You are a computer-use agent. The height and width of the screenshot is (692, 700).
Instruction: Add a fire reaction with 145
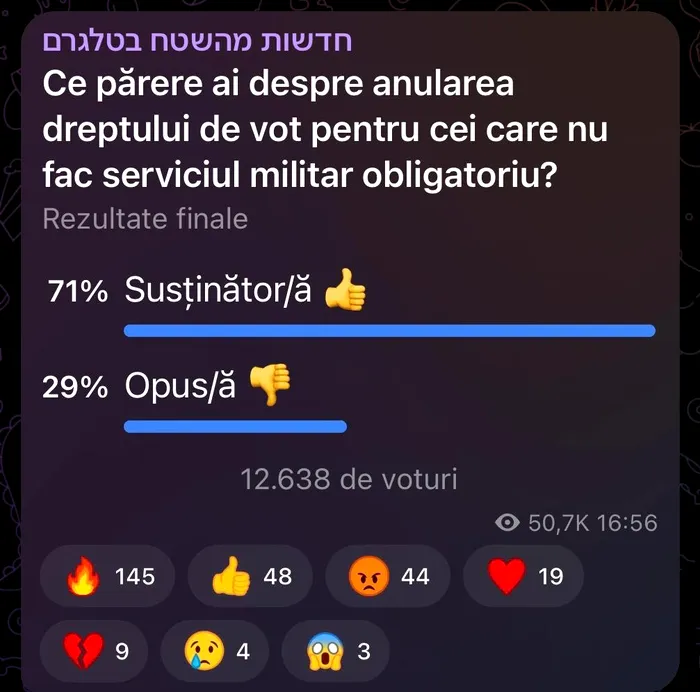[x=108, y=577]
